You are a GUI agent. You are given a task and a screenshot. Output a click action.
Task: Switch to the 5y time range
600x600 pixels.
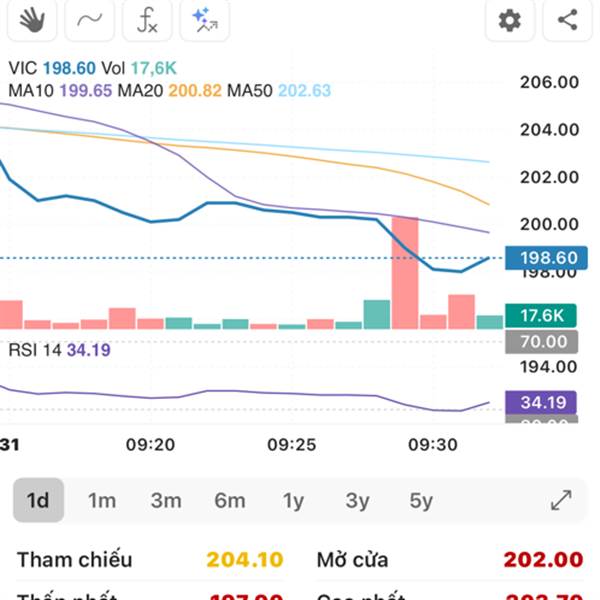tap(421, 500)
